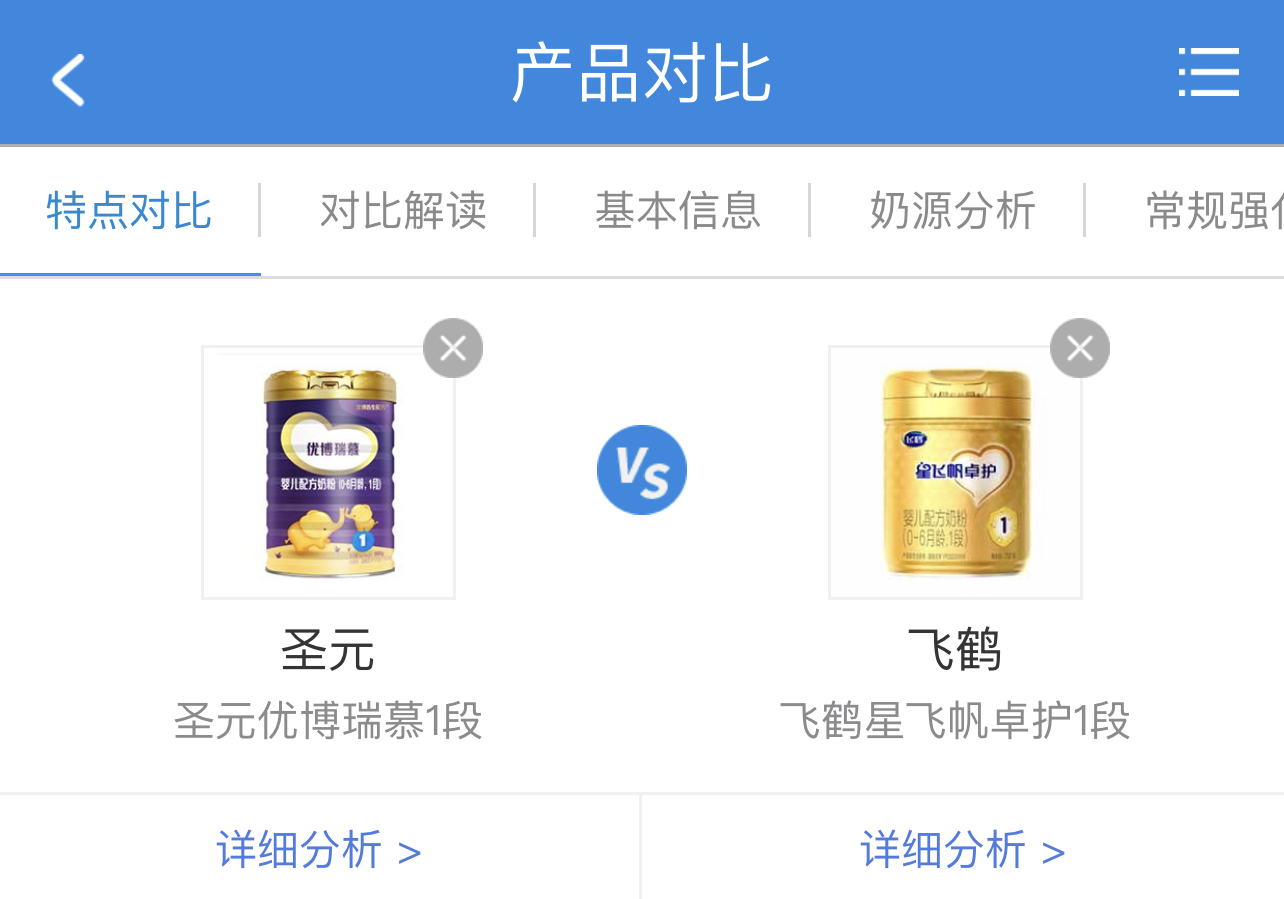
Task: Open the 基本信息 tab
Action: pos(677,211)
